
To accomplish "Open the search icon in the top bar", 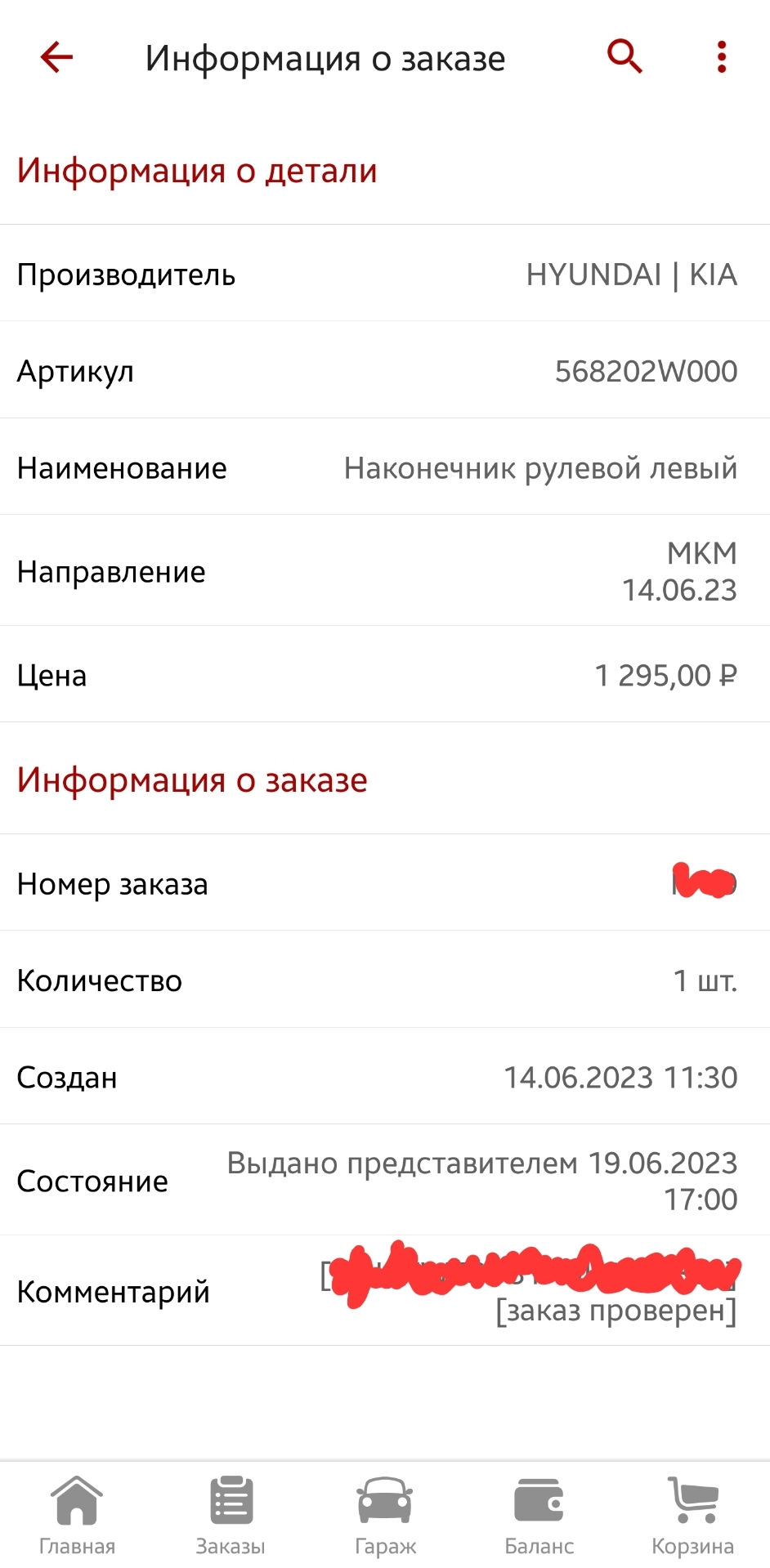I will [x=624, y=56].
